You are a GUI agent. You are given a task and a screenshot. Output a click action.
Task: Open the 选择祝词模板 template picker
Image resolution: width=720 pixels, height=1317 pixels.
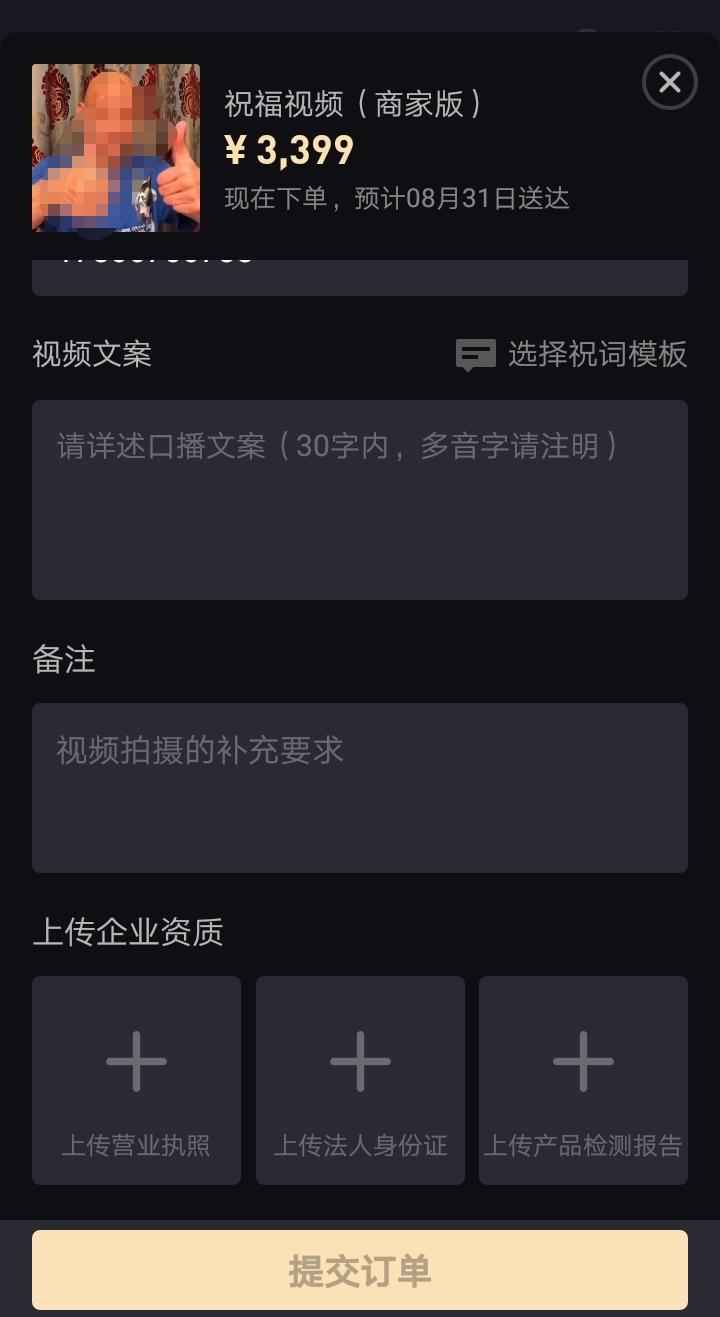(x=595, y=354)
